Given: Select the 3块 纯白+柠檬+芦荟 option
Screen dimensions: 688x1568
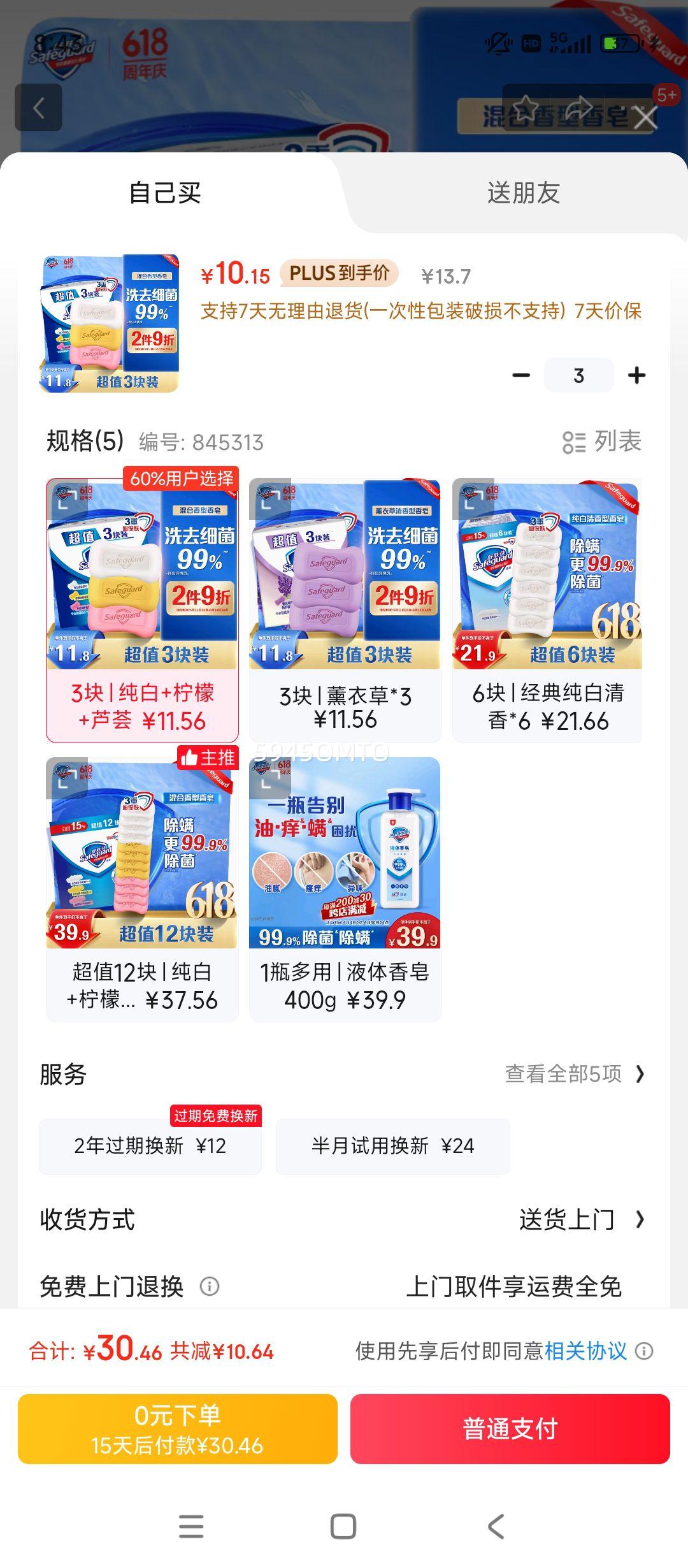Looking at the screenshot, I should click(142, 610).
